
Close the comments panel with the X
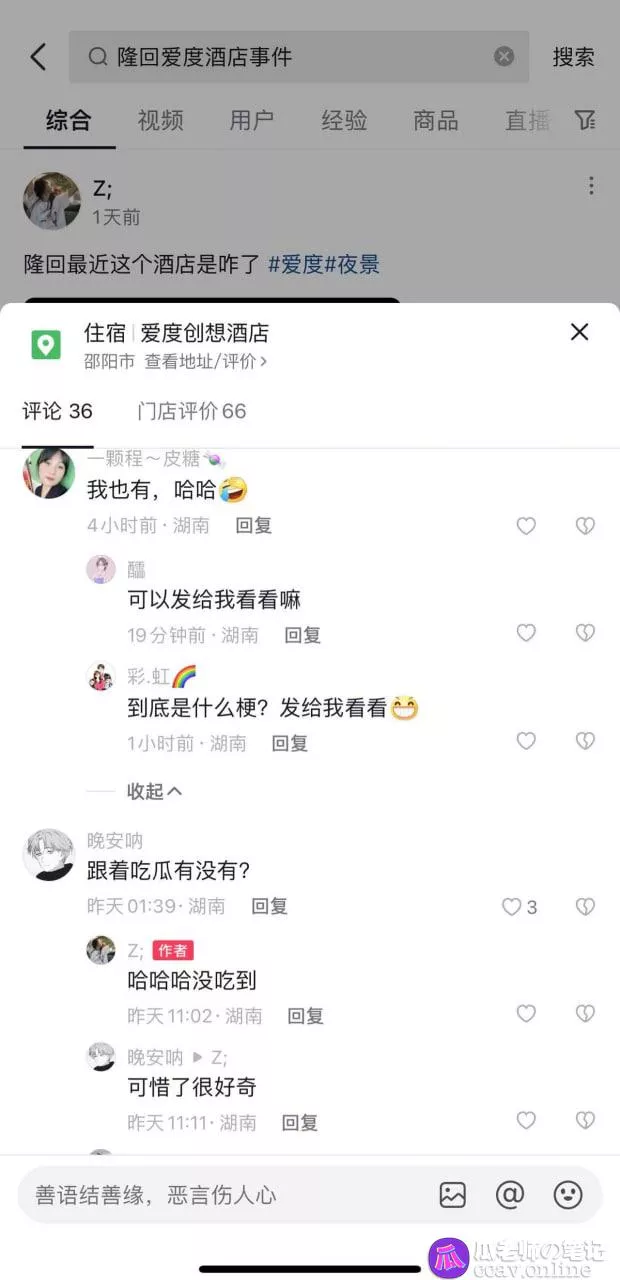point(579,332)
